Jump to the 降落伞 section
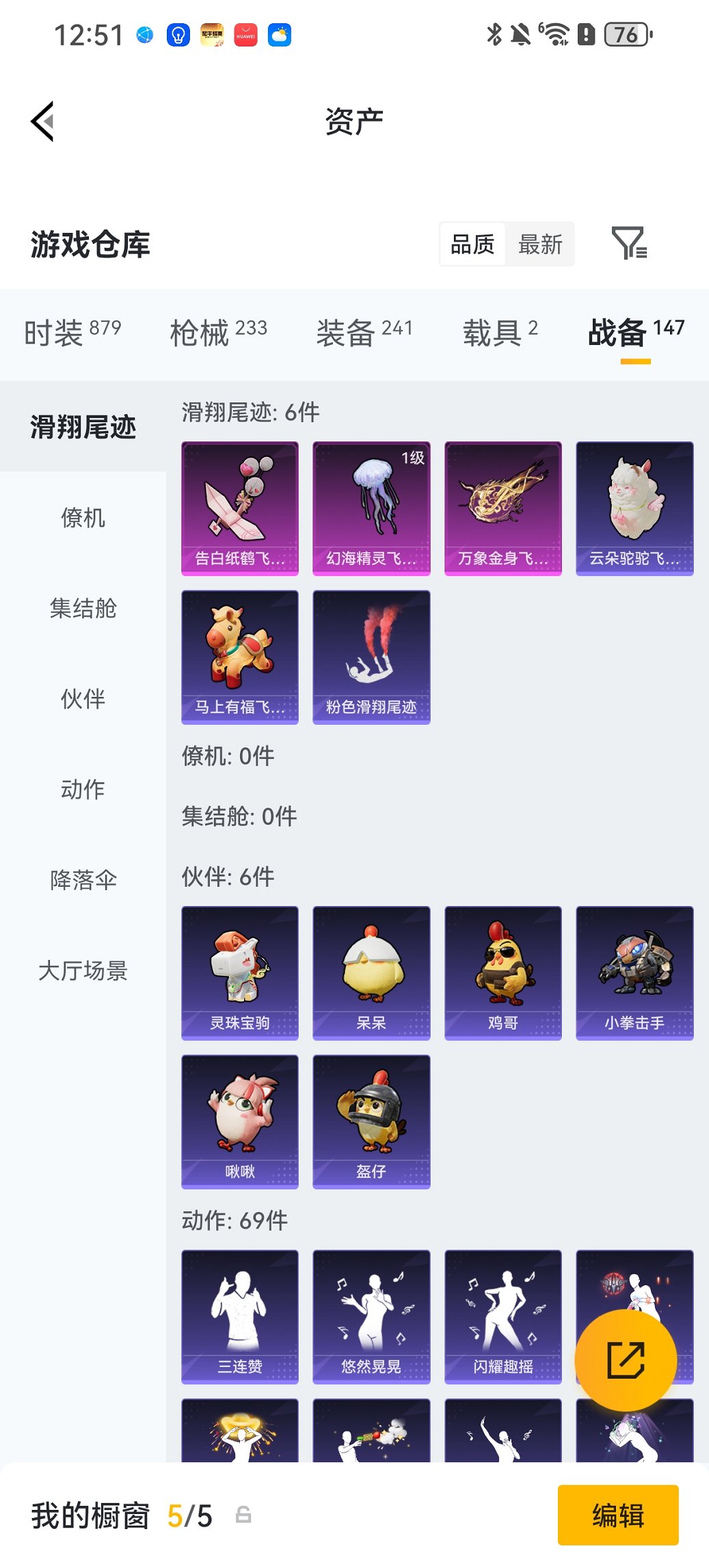 (84, 880)
